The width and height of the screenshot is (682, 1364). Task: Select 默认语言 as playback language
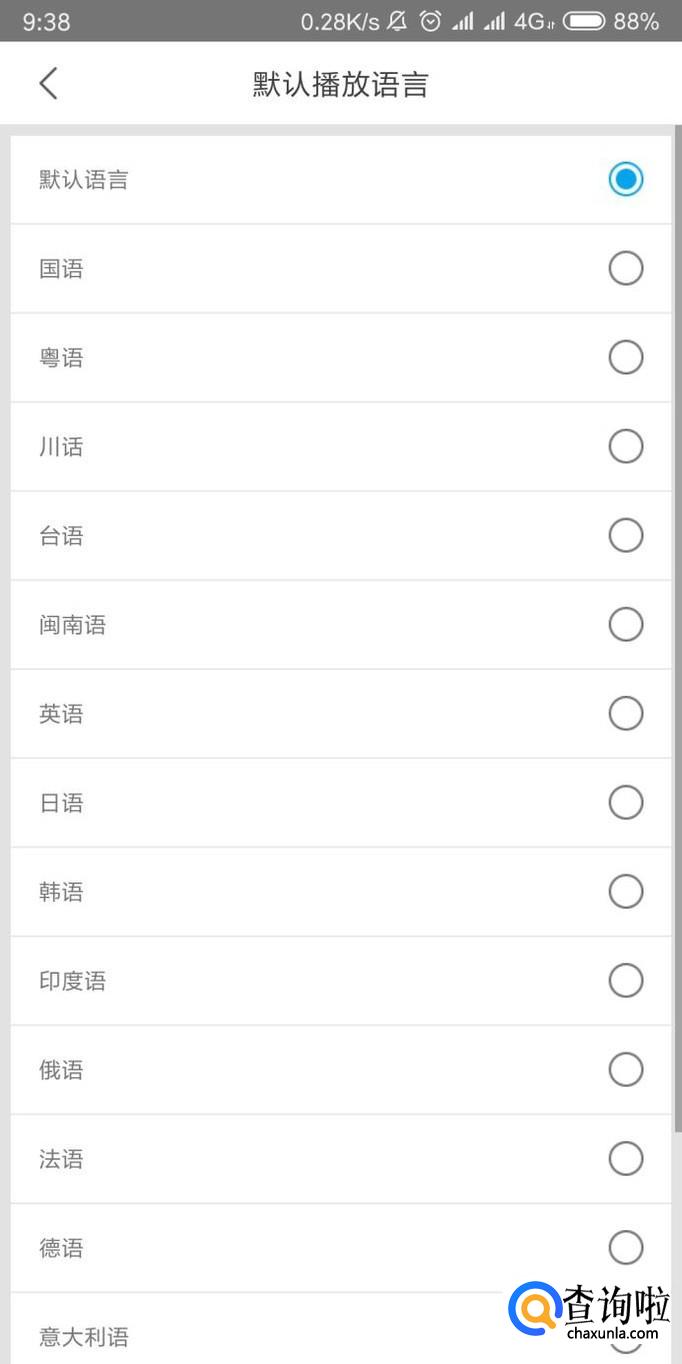pyautogui.click(x=625, y=180)
